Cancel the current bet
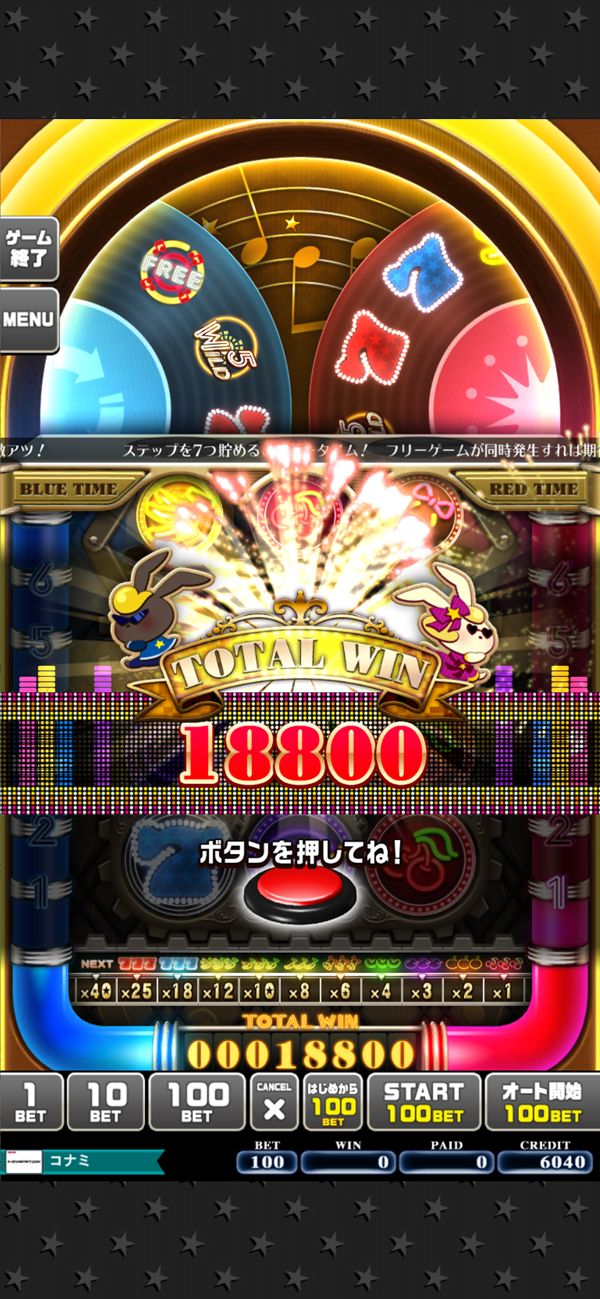 [x=274, y=1103]
